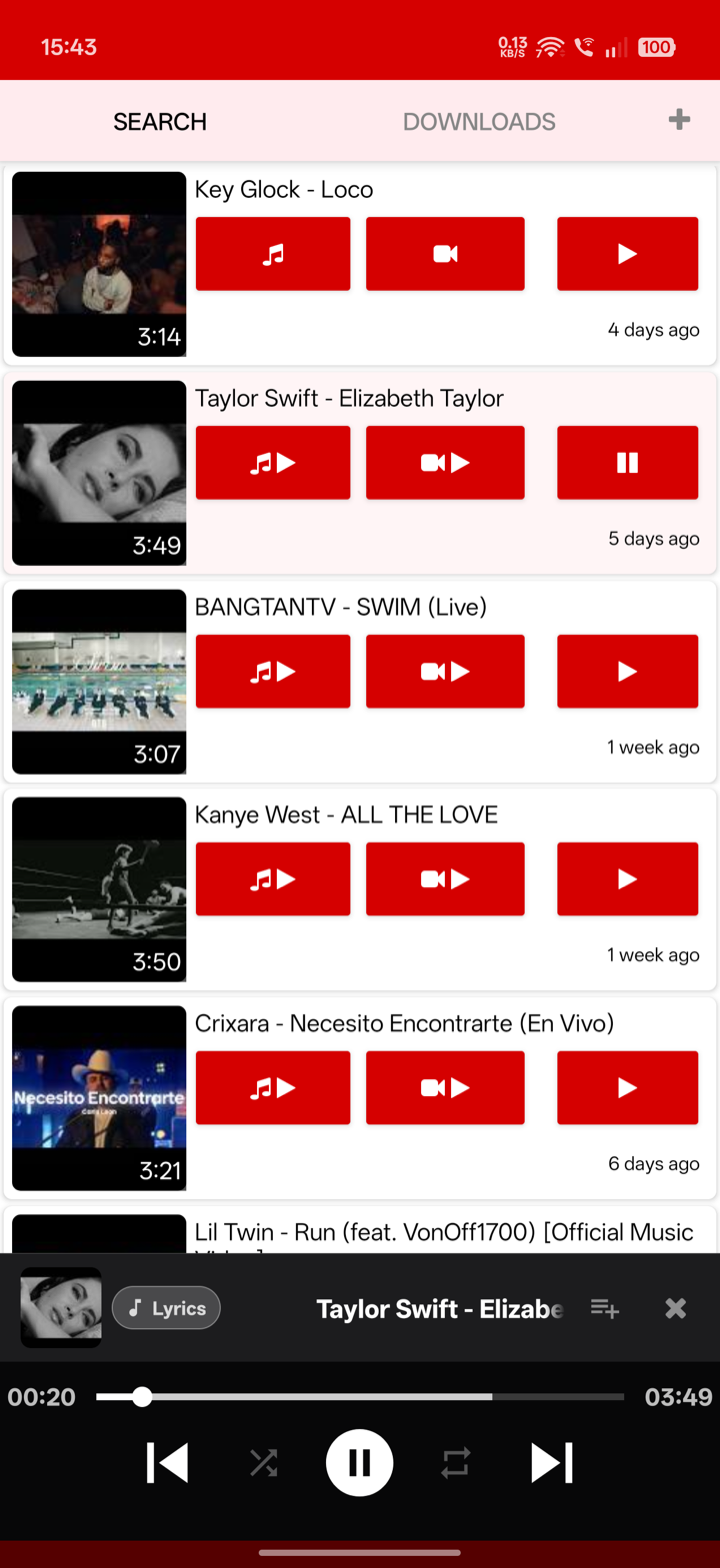Switch to the DOWNLOADS tab
Screen dimensions: 720x1568
pos(479,121)
